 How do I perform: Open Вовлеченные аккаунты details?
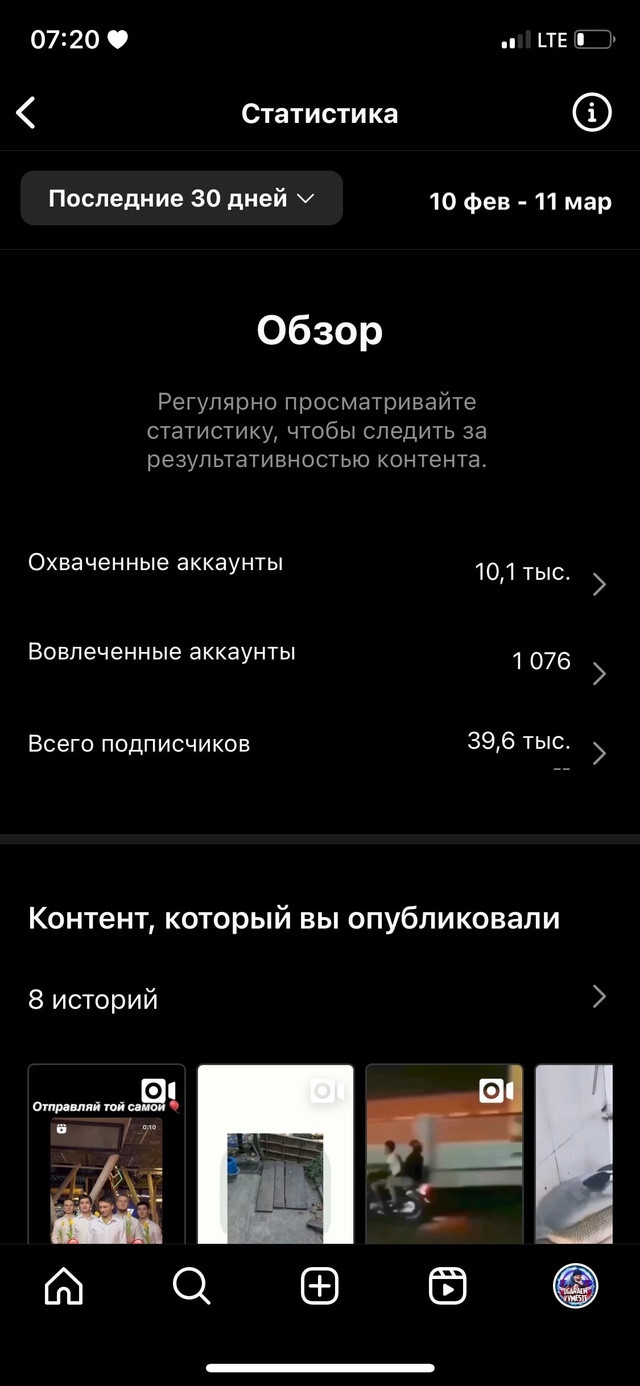(x=320, y=662)
